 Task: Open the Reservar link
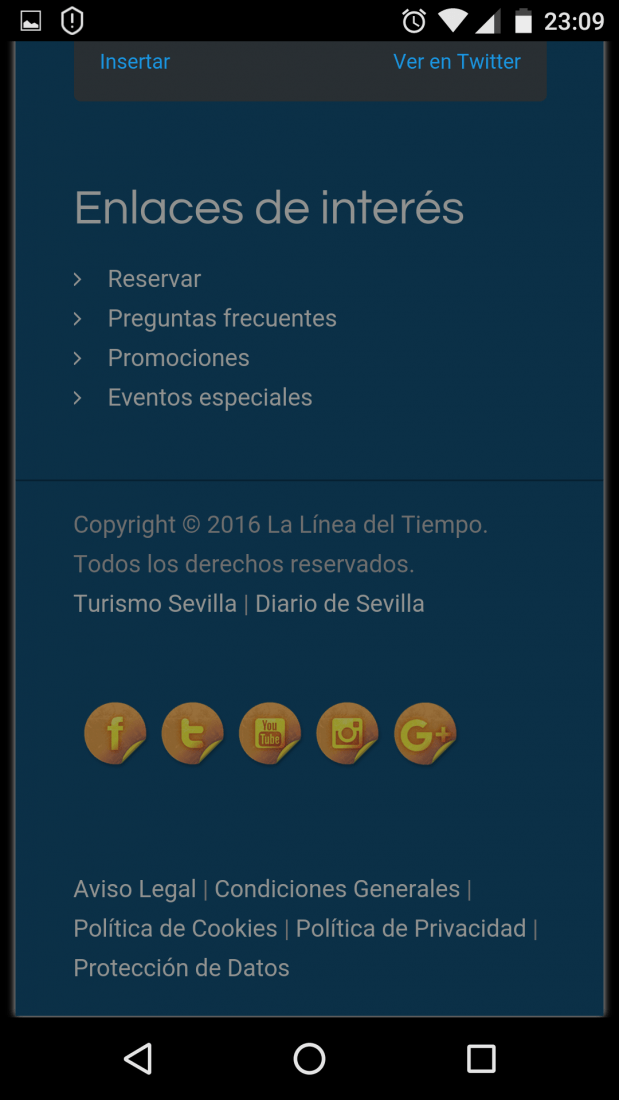click(x=154, y=279)
